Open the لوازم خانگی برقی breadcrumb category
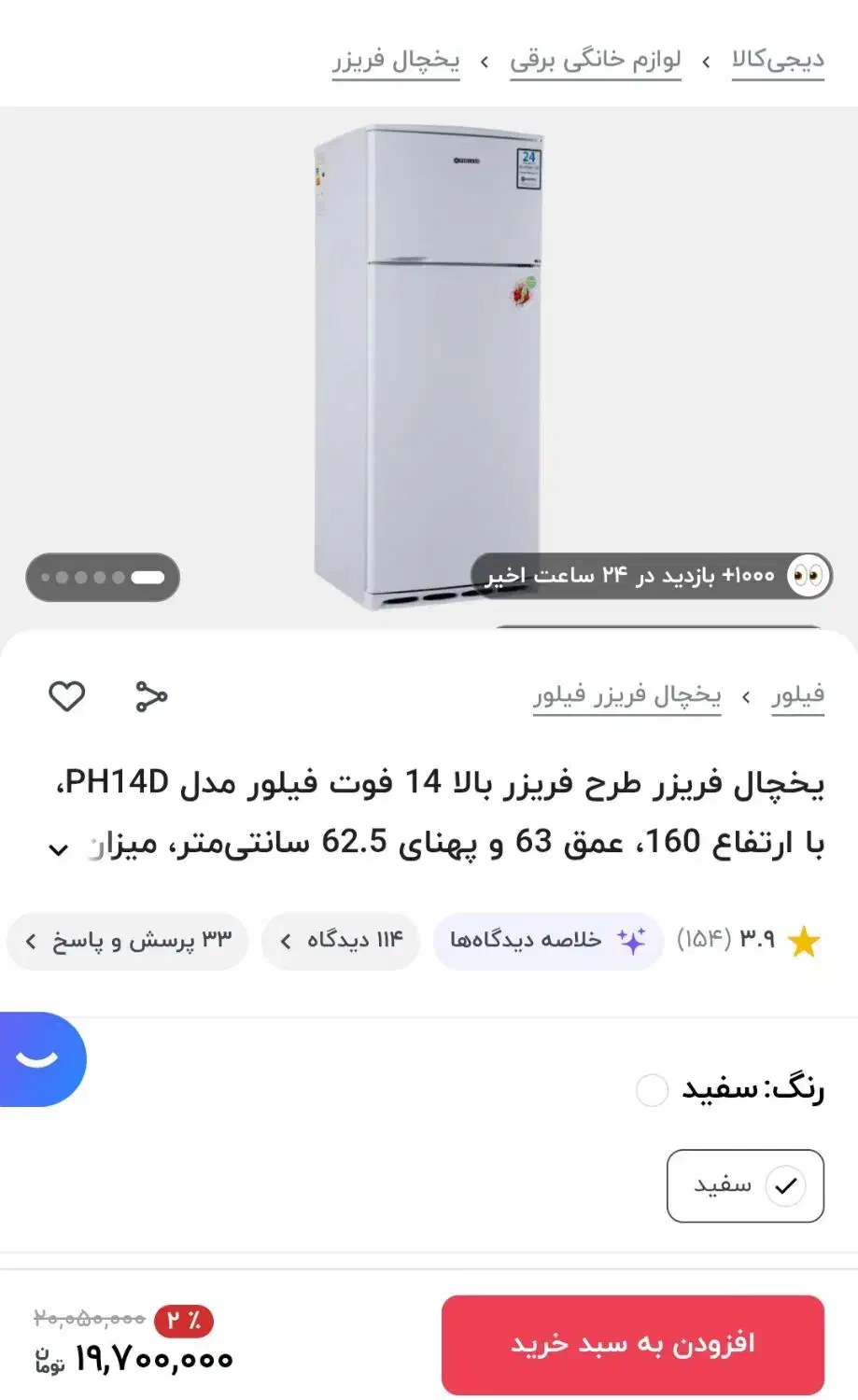Viewport: 858px width, 1400px height. (x=595, y=60)
